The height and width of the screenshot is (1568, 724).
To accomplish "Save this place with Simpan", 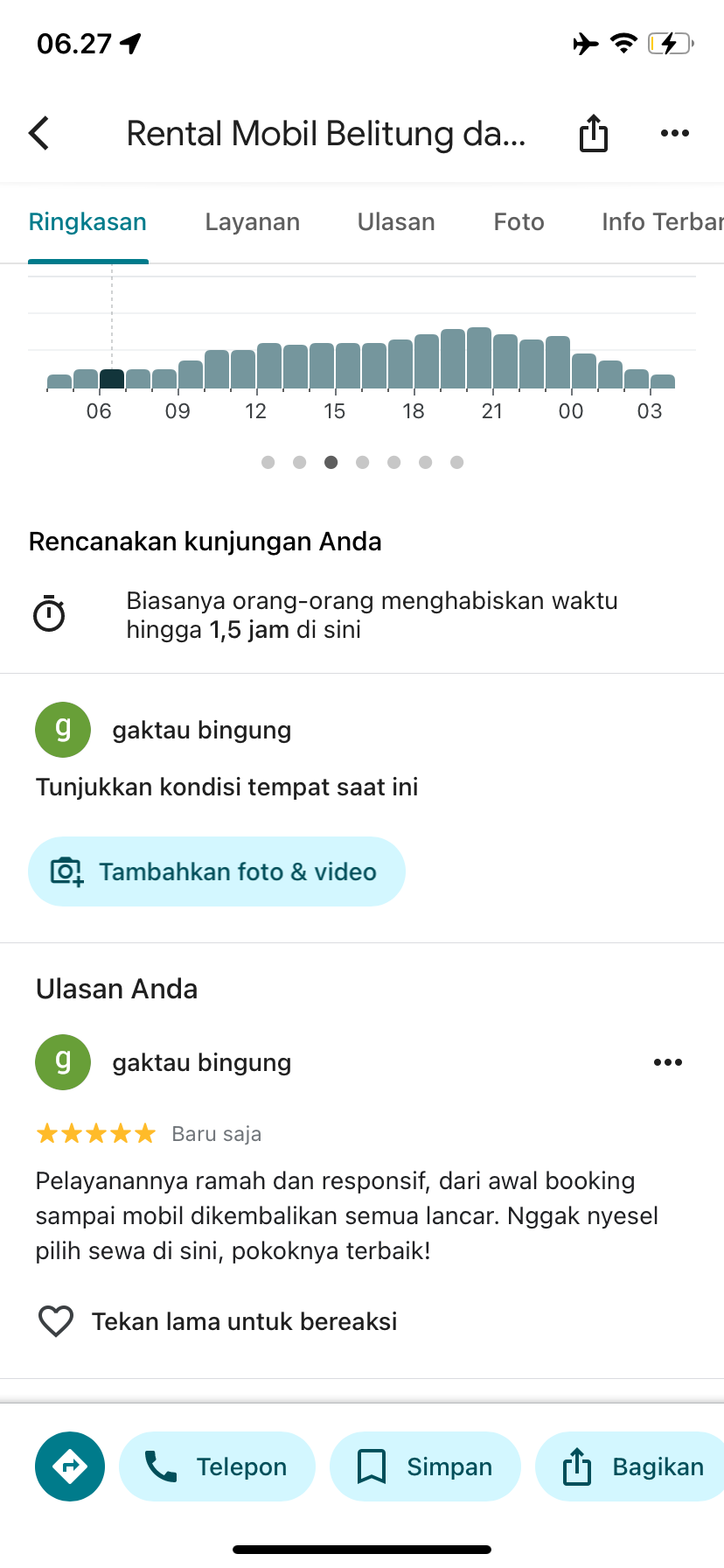I will point(425,1466).
